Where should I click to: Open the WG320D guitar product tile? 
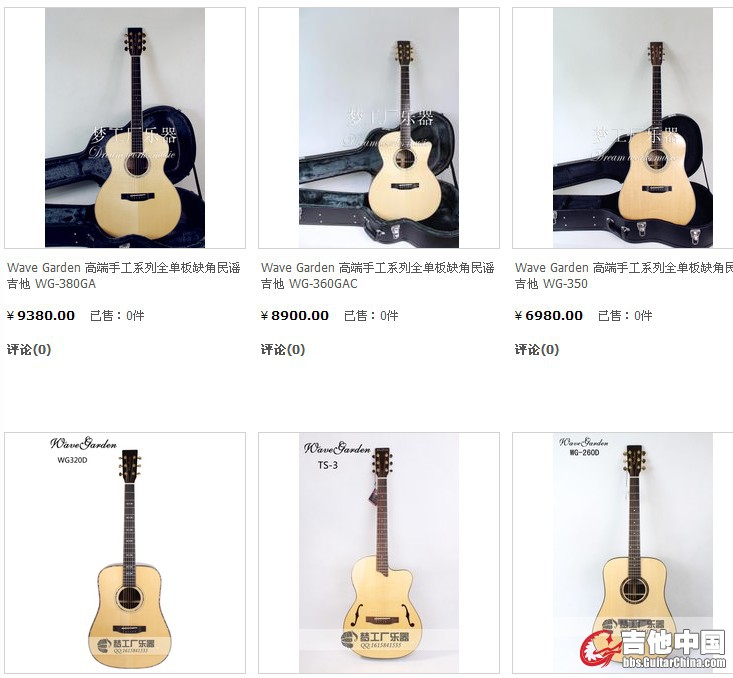pyautogui.click(x=125, y=553)
